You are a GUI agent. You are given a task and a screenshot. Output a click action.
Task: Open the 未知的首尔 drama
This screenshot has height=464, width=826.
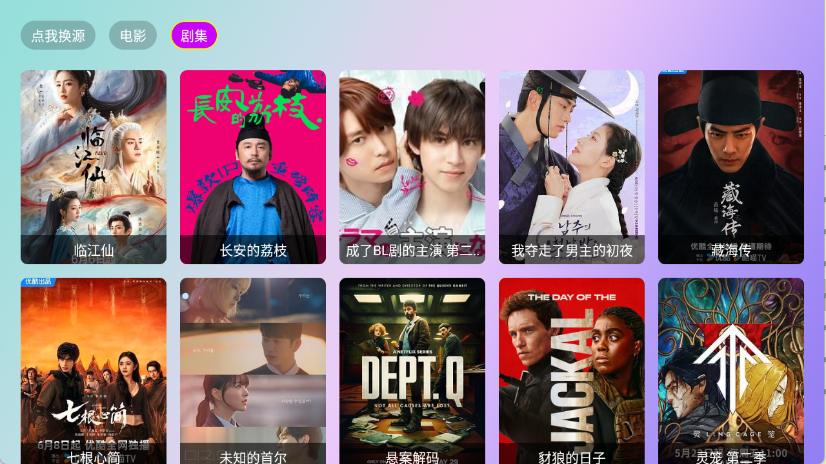[x=253, y=370]
